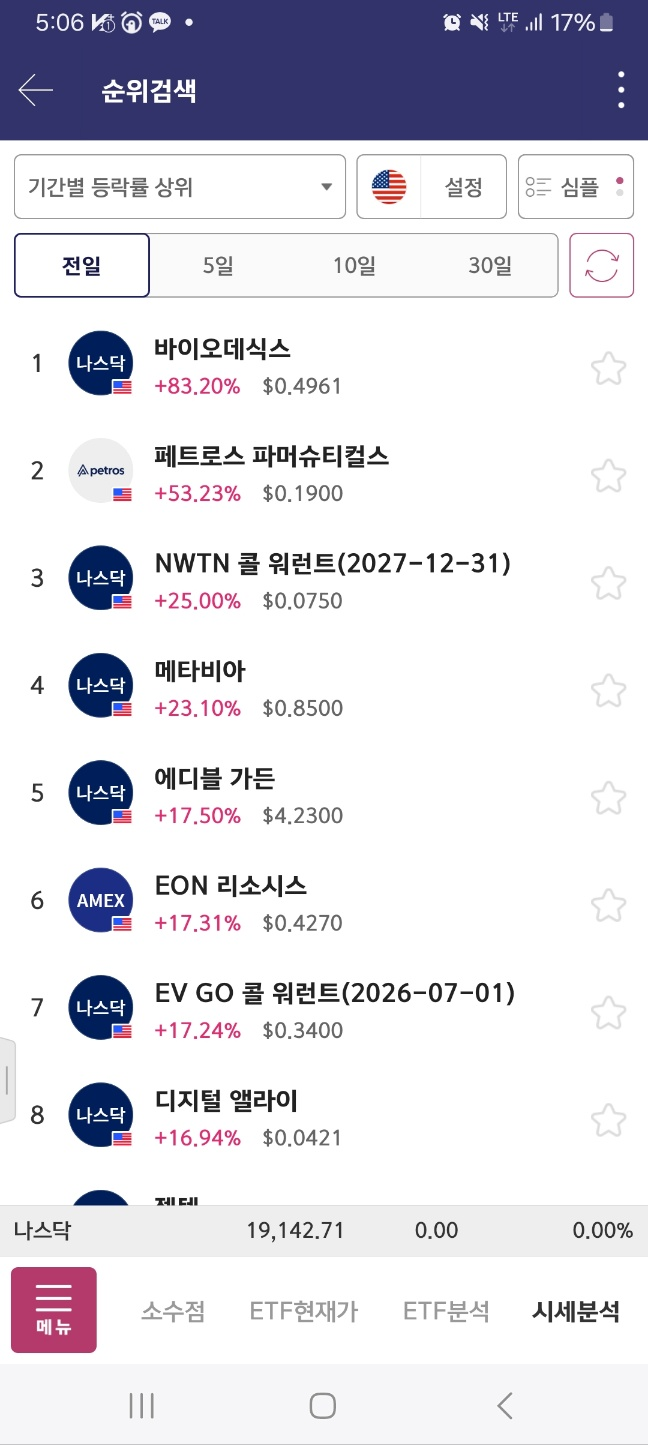The height and width of the screenshot is (1445, 648).
Task: Switch to the 5일 period tab
Action: [218, 266]
